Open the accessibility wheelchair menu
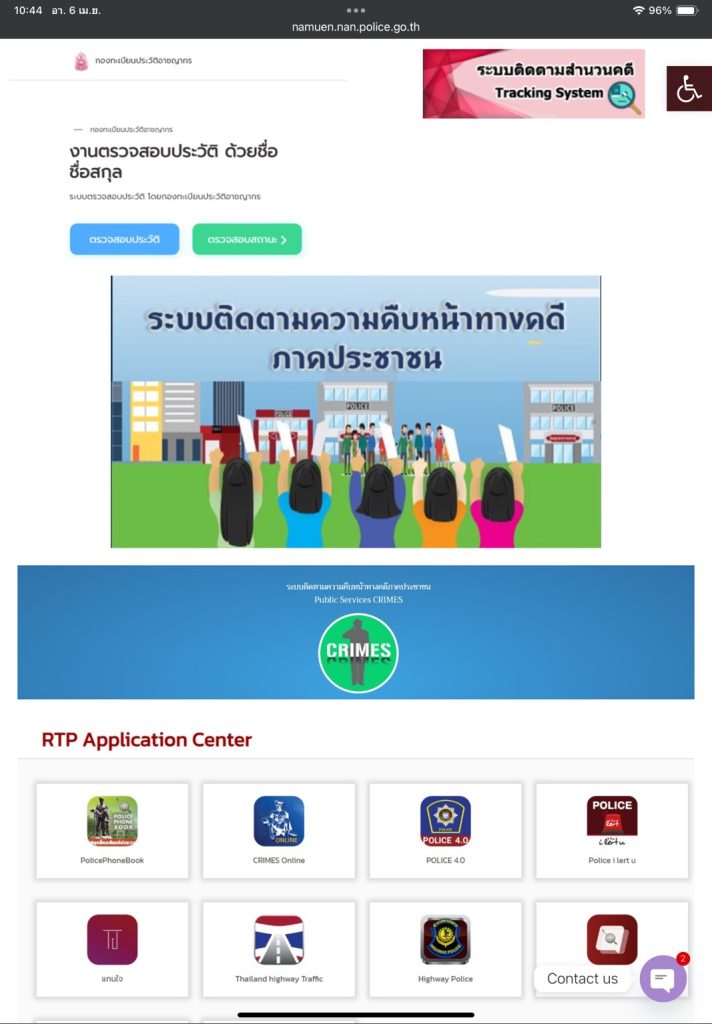Image resolution: width=712 pixels, height=1024 pixels. coord(688,89)
